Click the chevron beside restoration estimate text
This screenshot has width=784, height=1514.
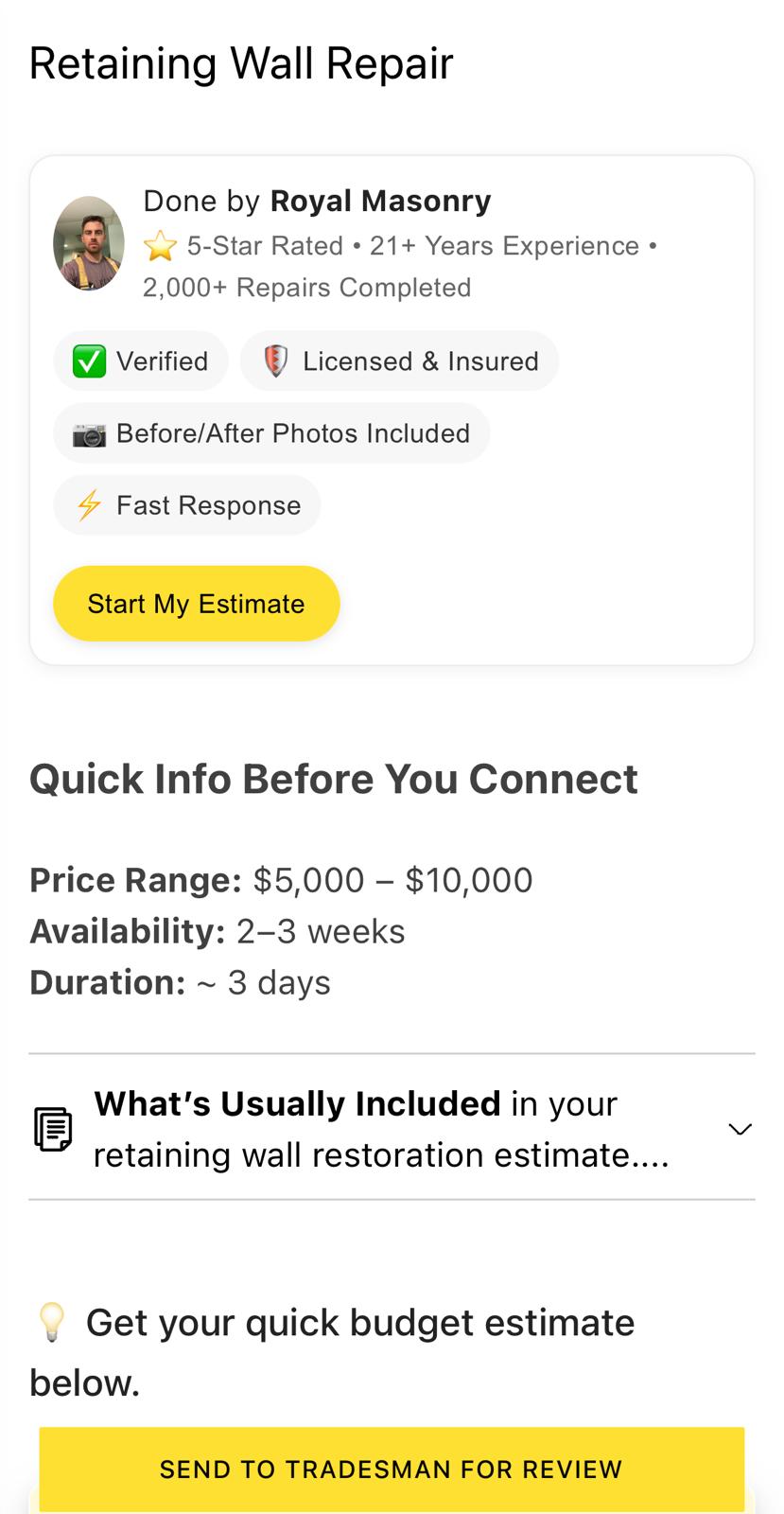740,1128
